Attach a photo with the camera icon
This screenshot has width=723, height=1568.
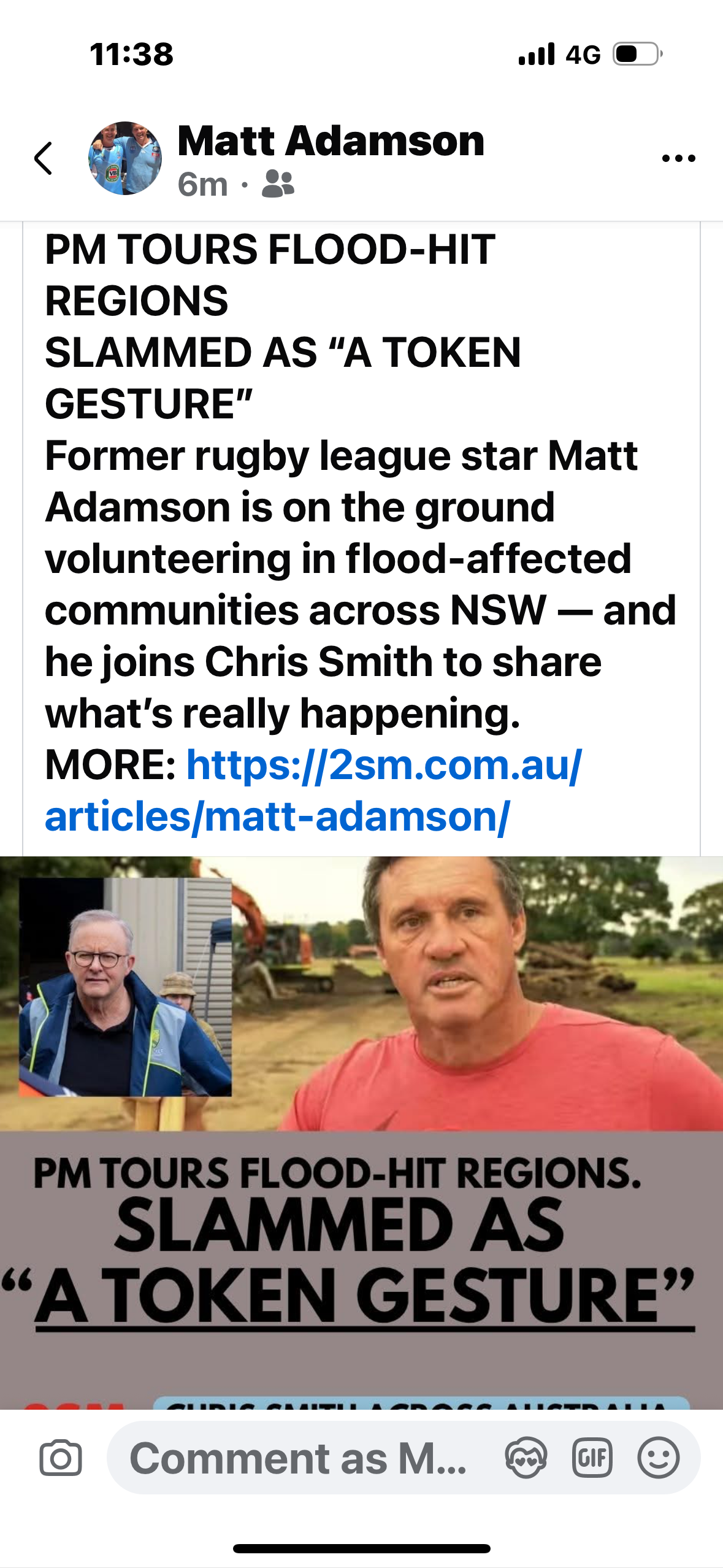pyautogui.click(x=60, y=1458)
